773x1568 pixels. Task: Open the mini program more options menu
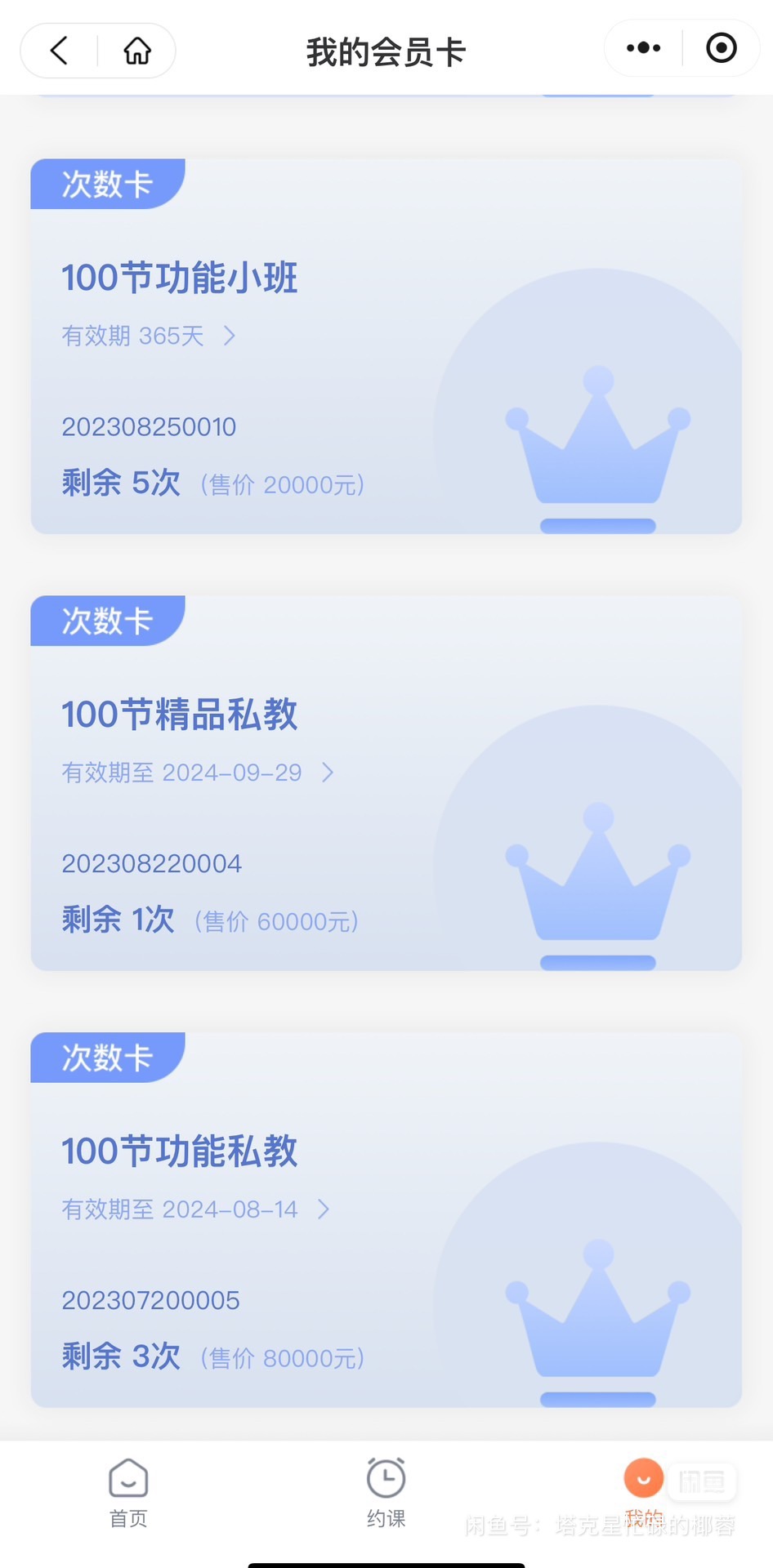point(643,48)
